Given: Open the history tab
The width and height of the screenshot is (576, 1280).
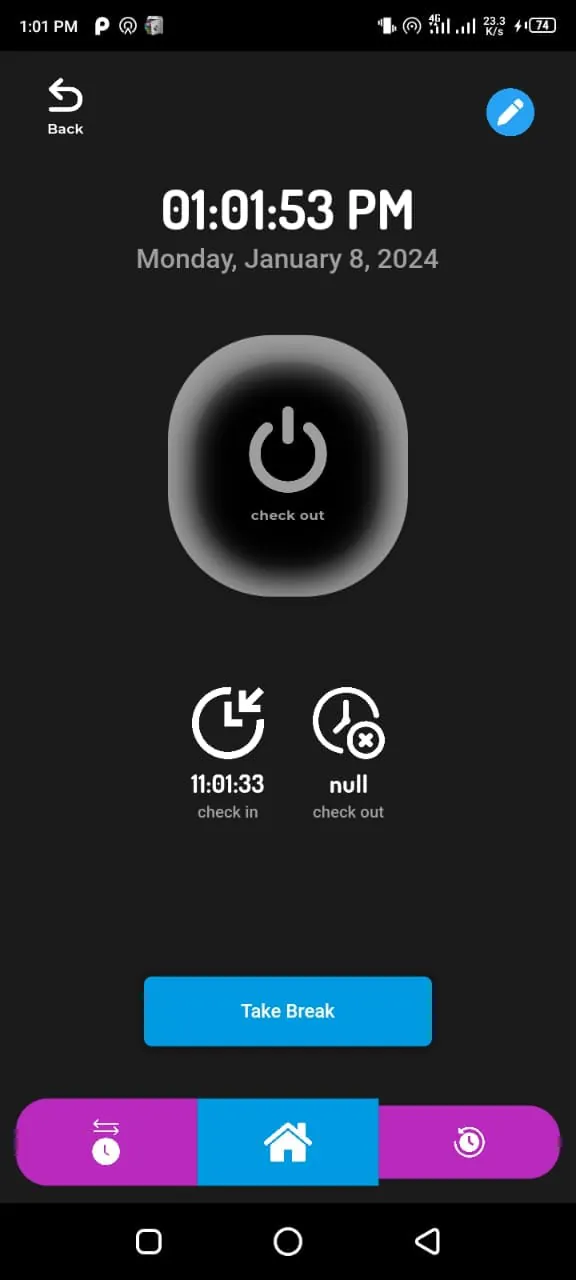Looking at the screenshot, I should point(469,1142).
